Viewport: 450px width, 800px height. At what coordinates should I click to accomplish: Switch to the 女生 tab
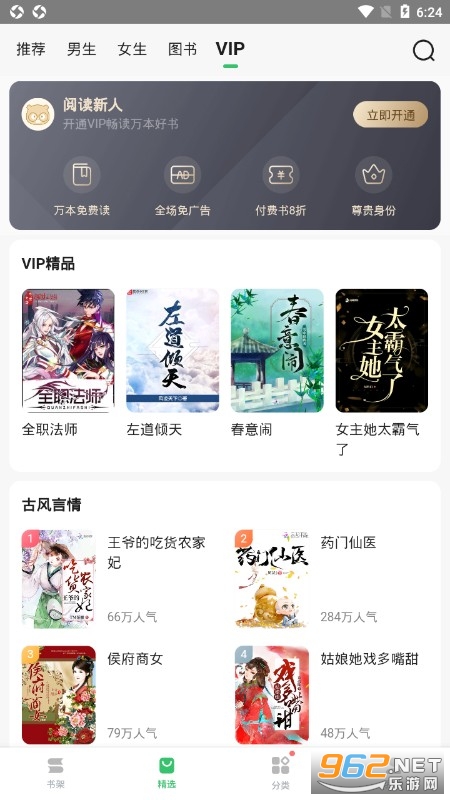coord(132,49)
